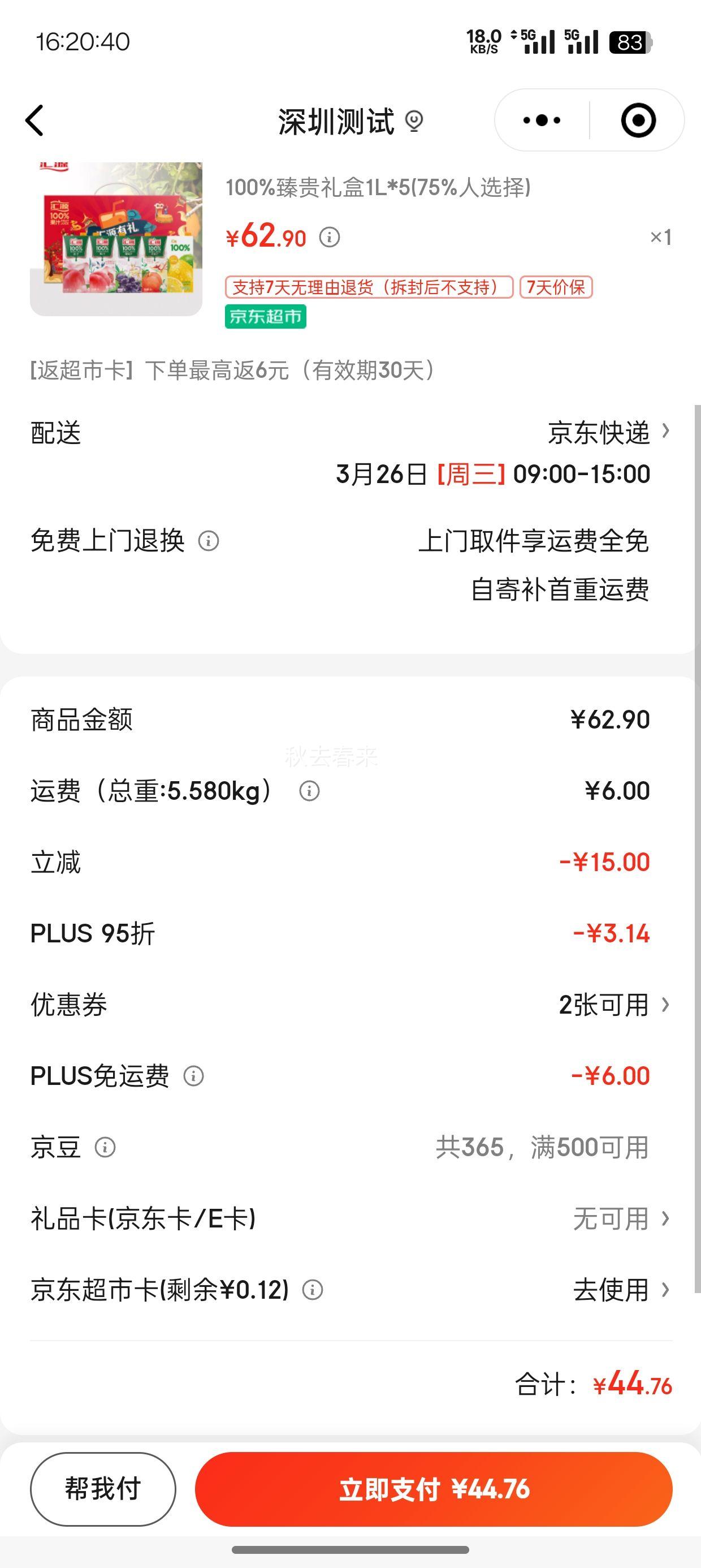View info about PLUS免运费
701x1568 pixels.
(193, 1075)
